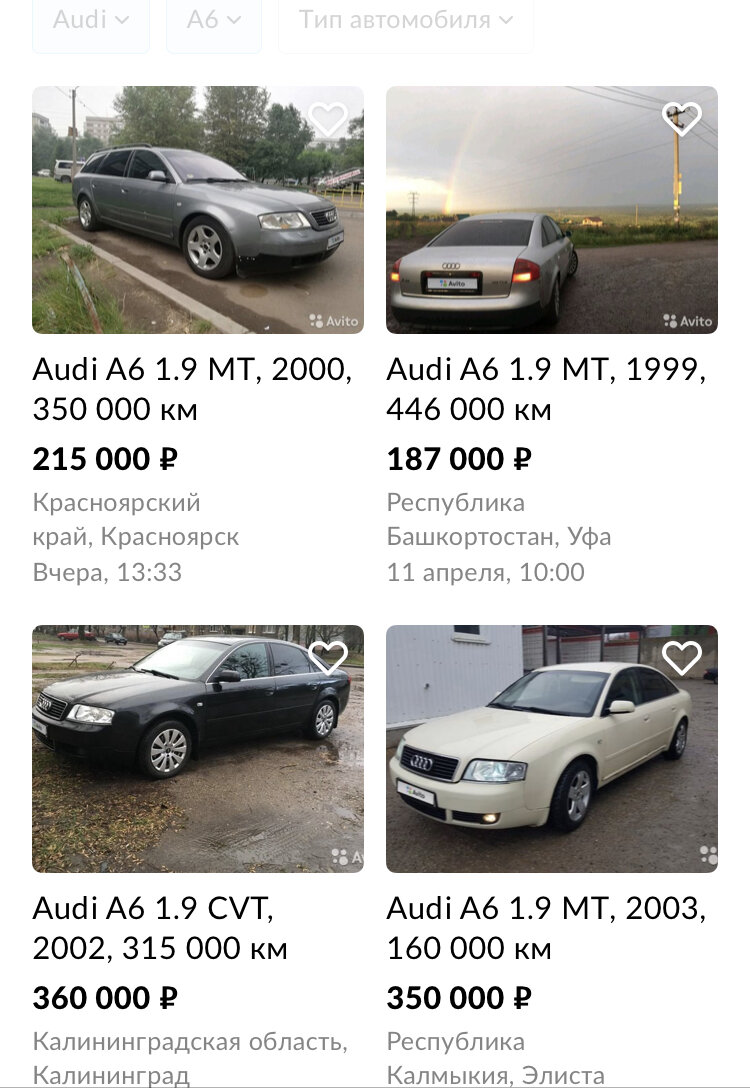Expand the A6 model dropdown
The image size is (750, 1088).
pos(214,20)
